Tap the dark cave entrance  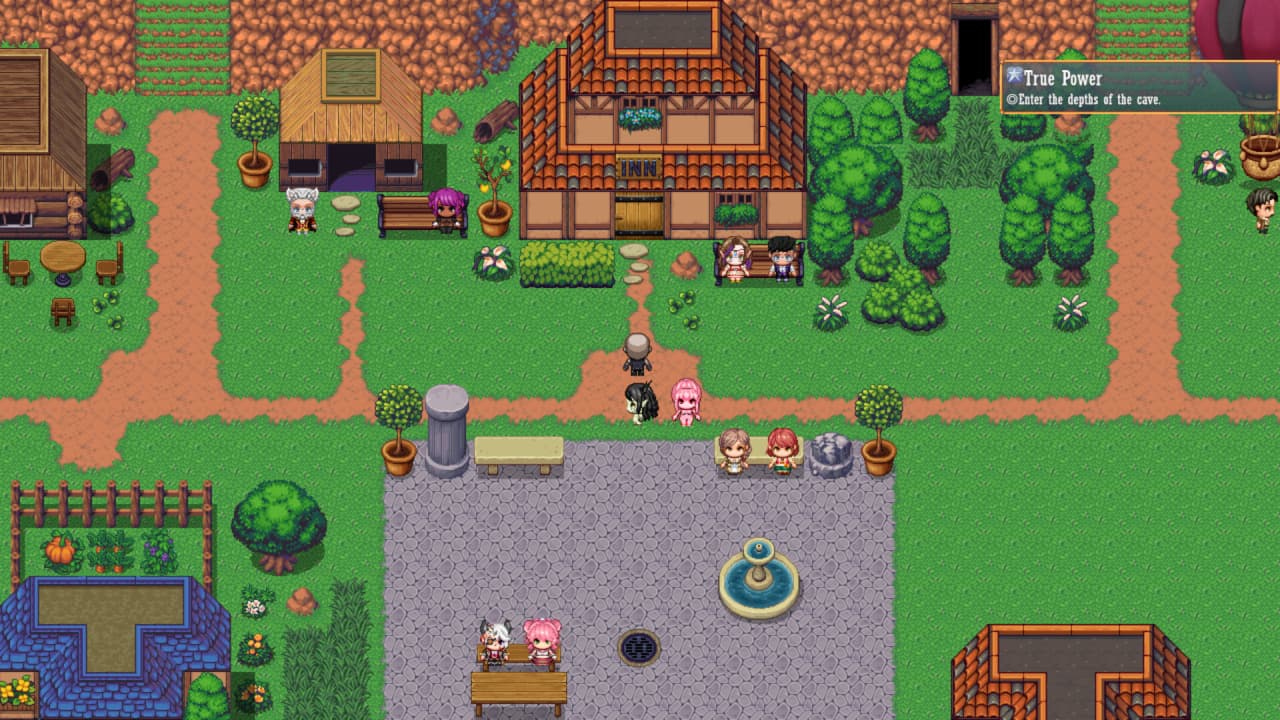(974, 55)
